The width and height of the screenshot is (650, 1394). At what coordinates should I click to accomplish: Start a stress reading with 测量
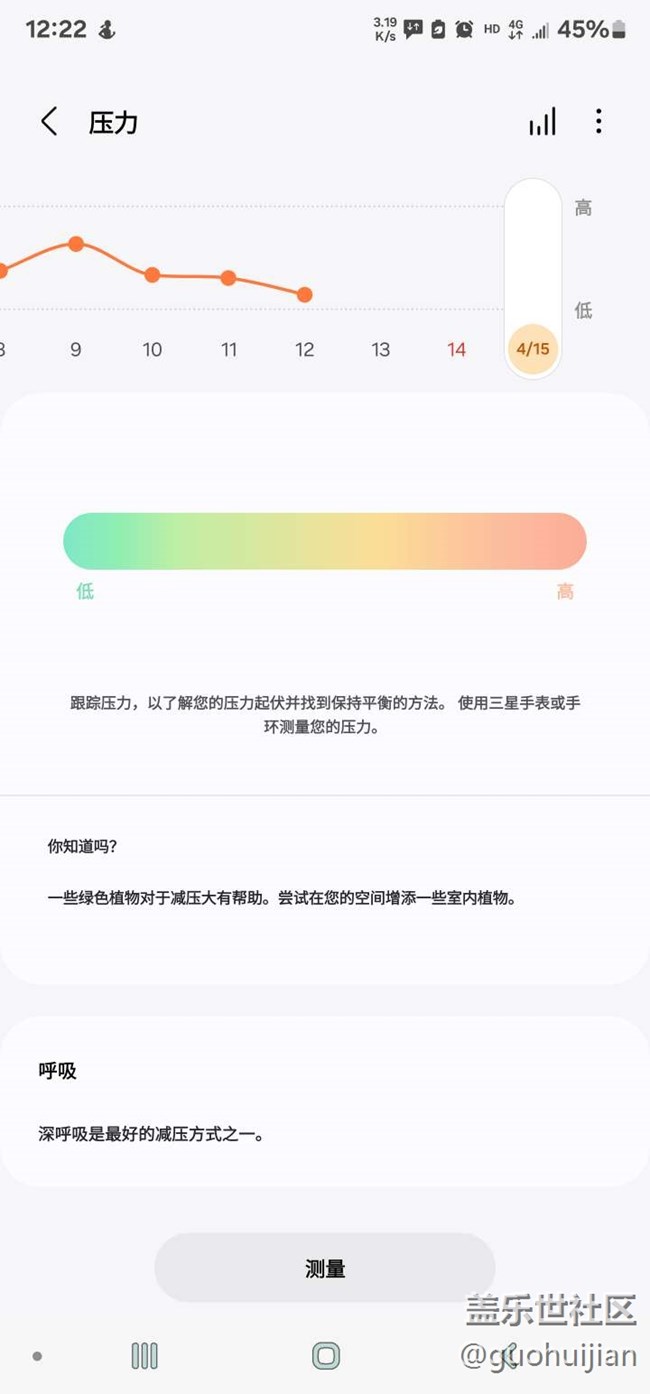click(x=325, y=1268)
